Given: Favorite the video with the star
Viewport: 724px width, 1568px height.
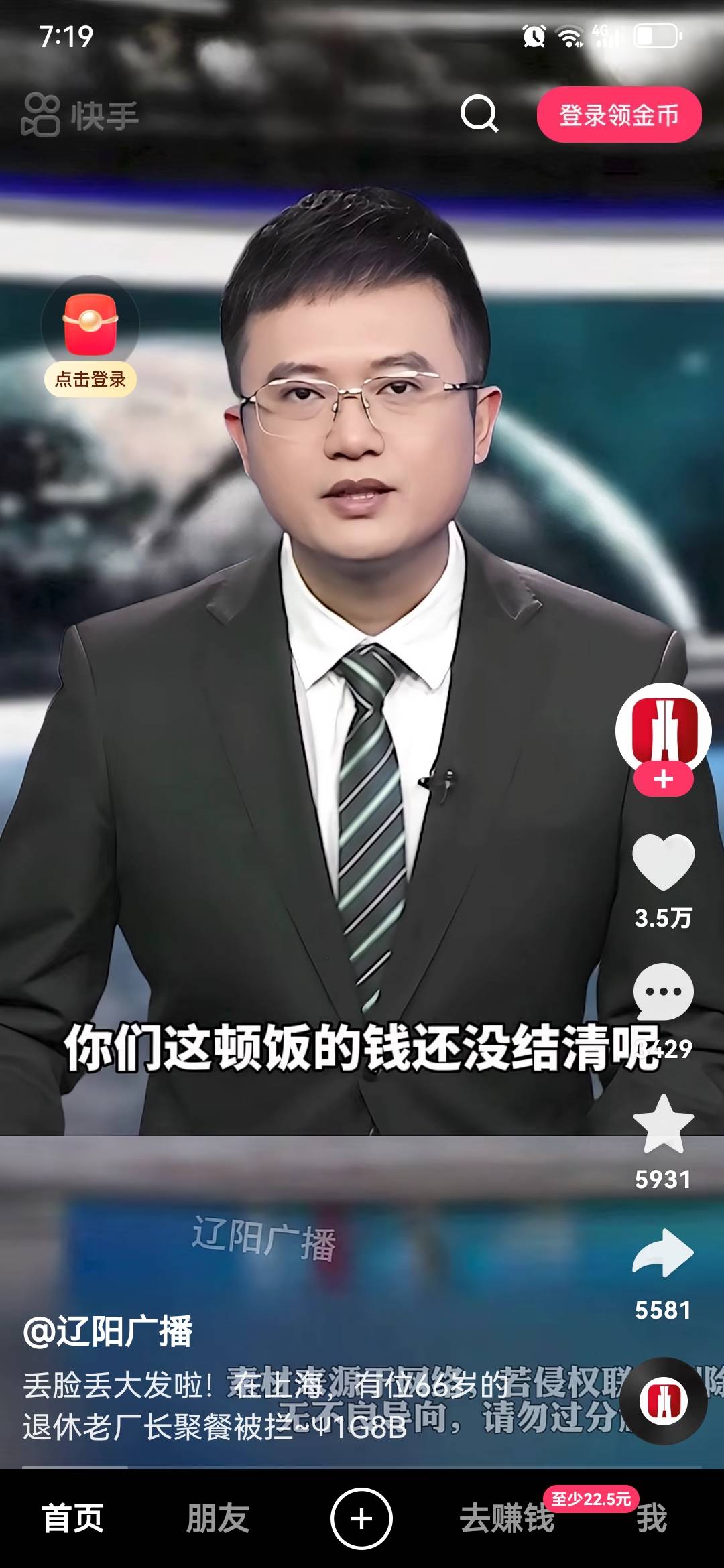Looking at the screenshot, I should pyautogui.click(x=663, y=1126).
